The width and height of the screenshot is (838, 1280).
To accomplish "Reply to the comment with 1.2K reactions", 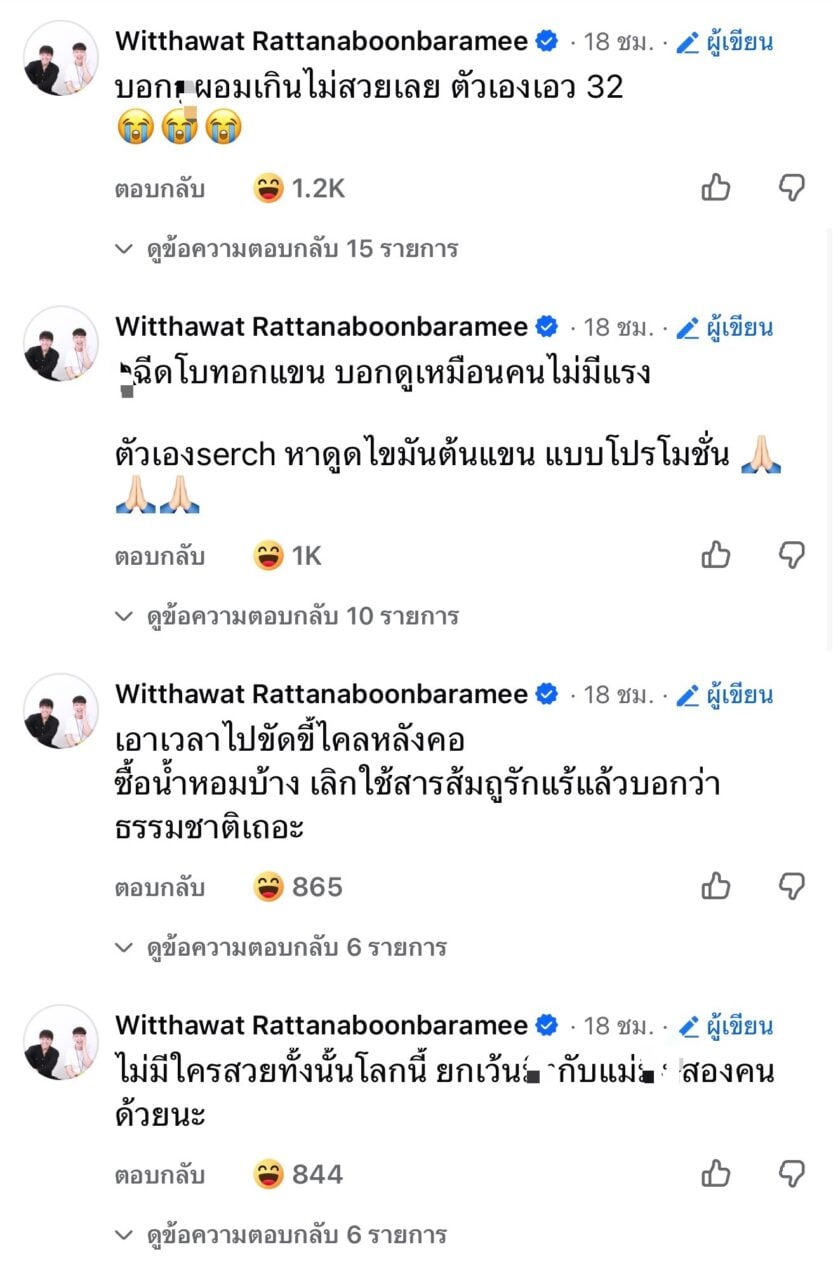I will click(160, 189).
